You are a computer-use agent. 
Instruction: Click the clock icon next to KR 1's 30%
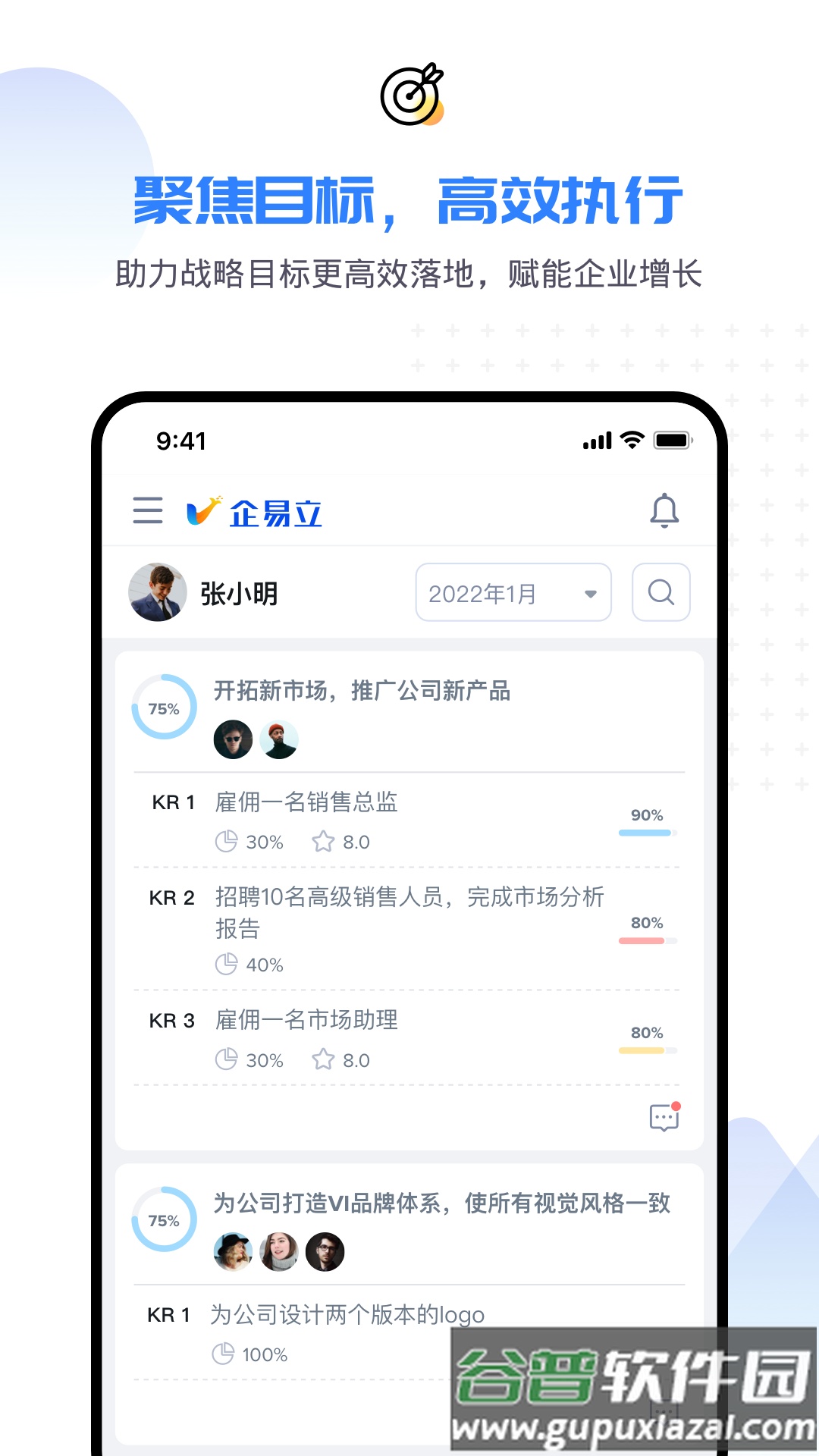[x=224, y=841]
